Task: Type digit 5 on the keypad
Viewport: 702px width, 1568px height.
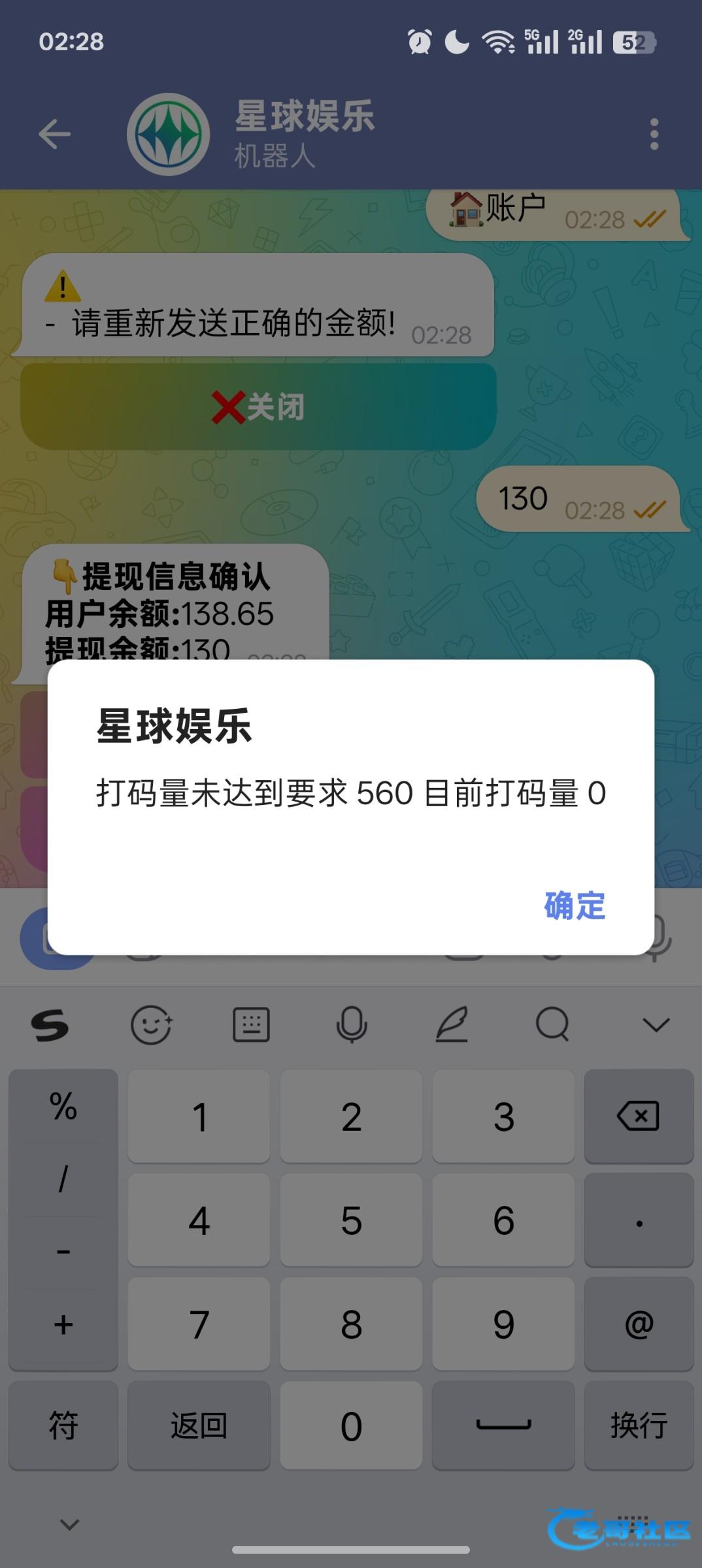Action: pyautogui.click(x=351, y=1220)
